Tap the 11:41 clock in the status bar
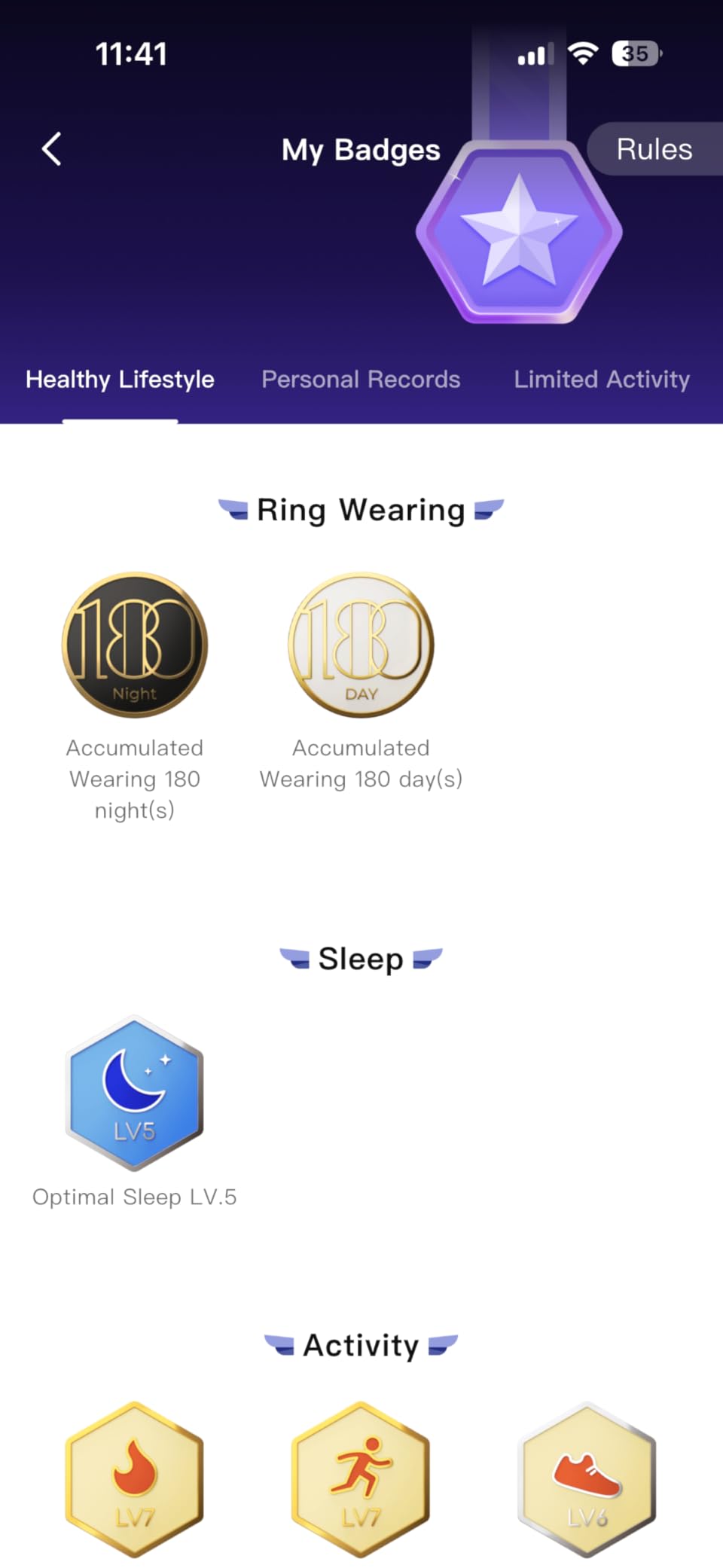This screenshot has height=1568, width=723. click(x=132, y=53)
